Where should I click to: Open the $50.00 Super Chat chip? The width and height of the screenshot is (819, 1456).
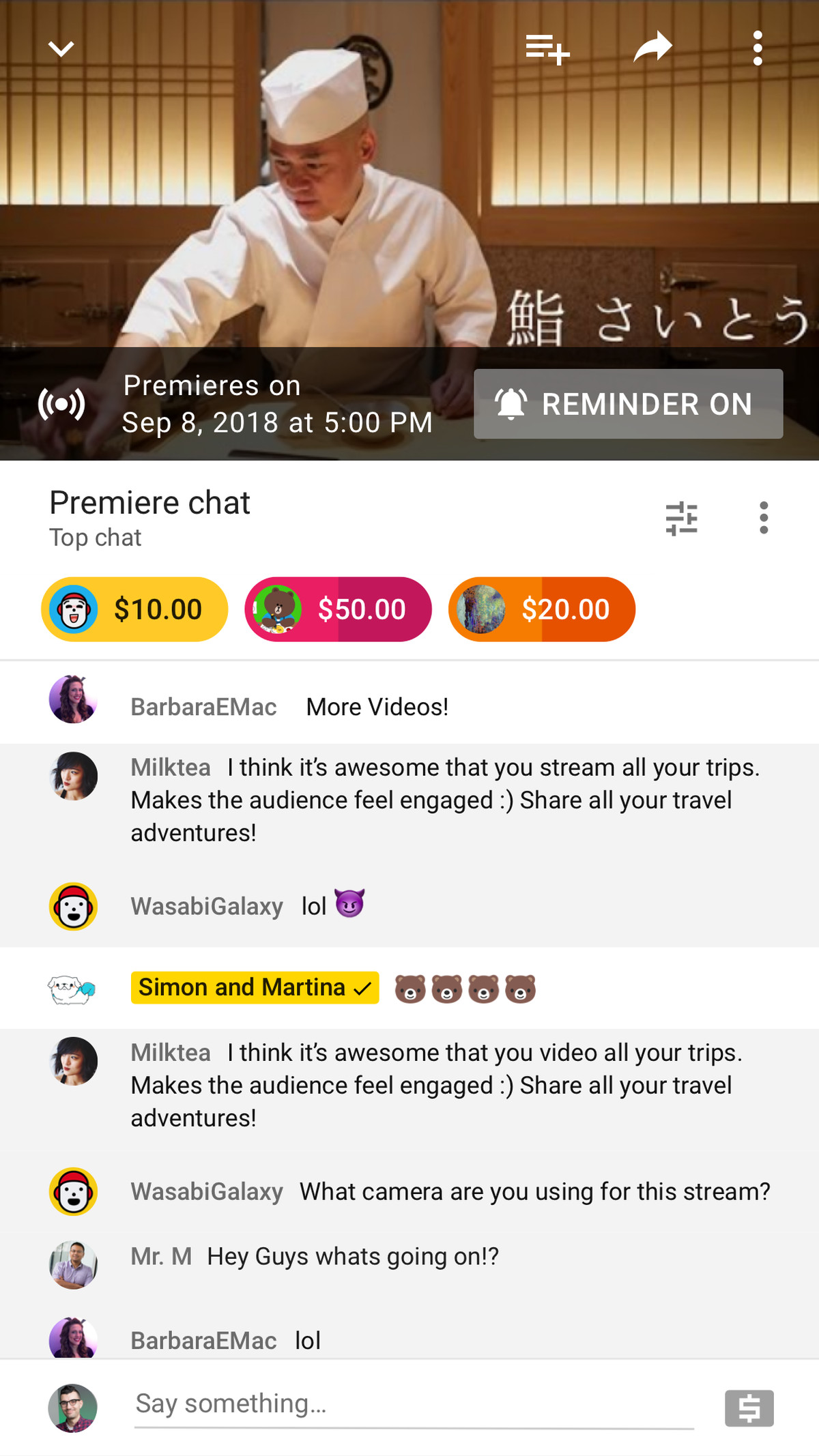[x=339, y=609]
